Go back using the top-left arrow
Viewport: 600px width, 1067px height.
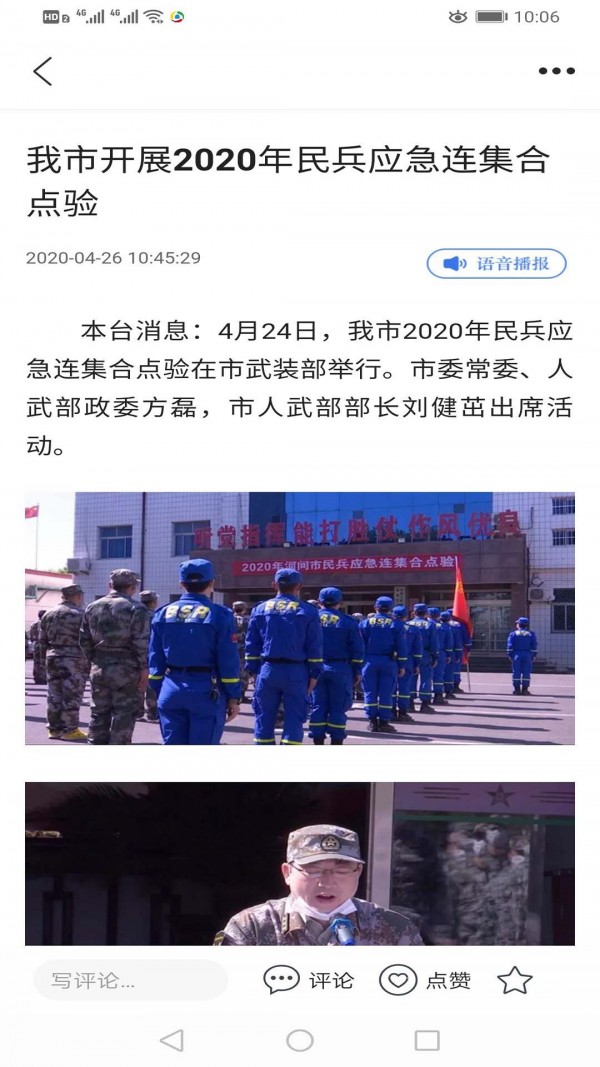click(42, 72)
